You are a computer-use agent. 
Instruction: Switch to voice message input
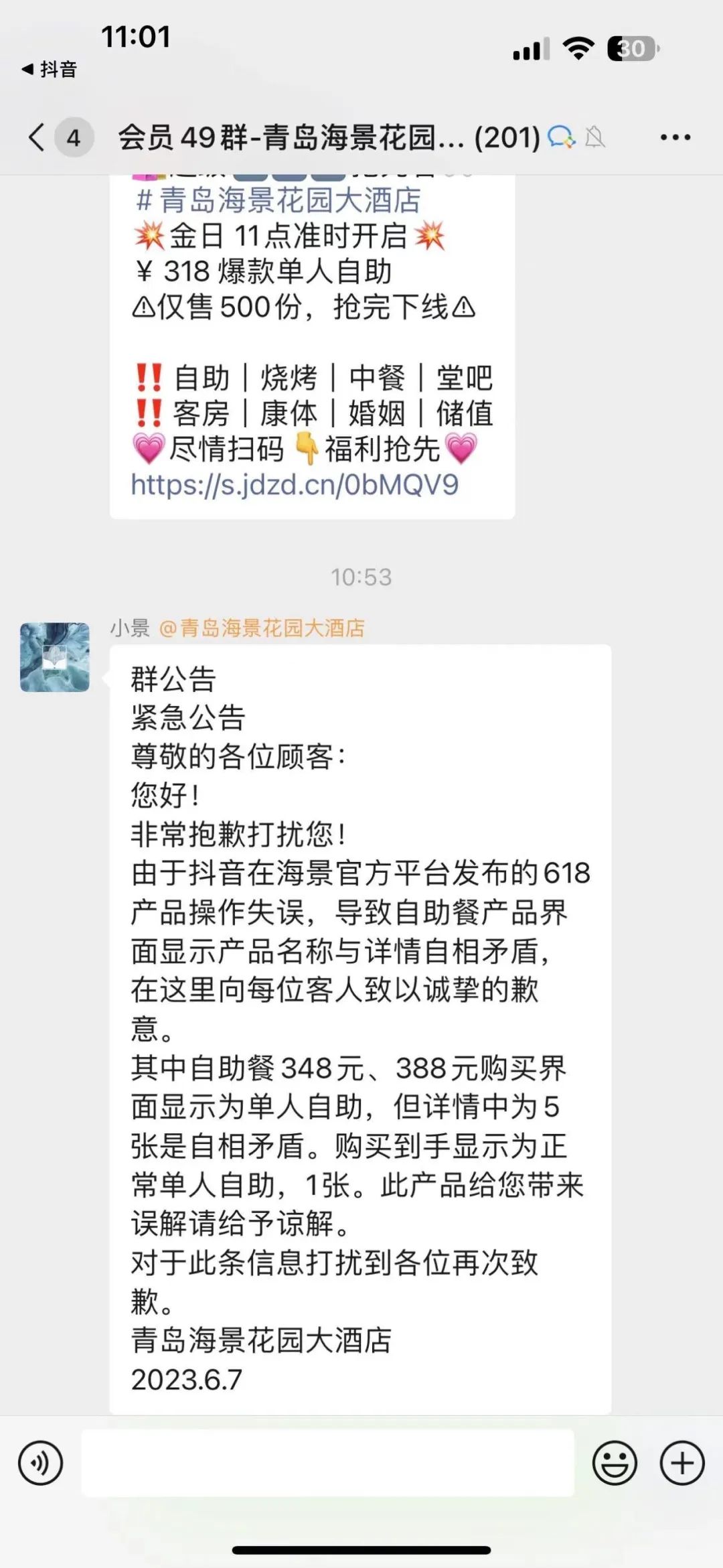[x=41, y=1464]
